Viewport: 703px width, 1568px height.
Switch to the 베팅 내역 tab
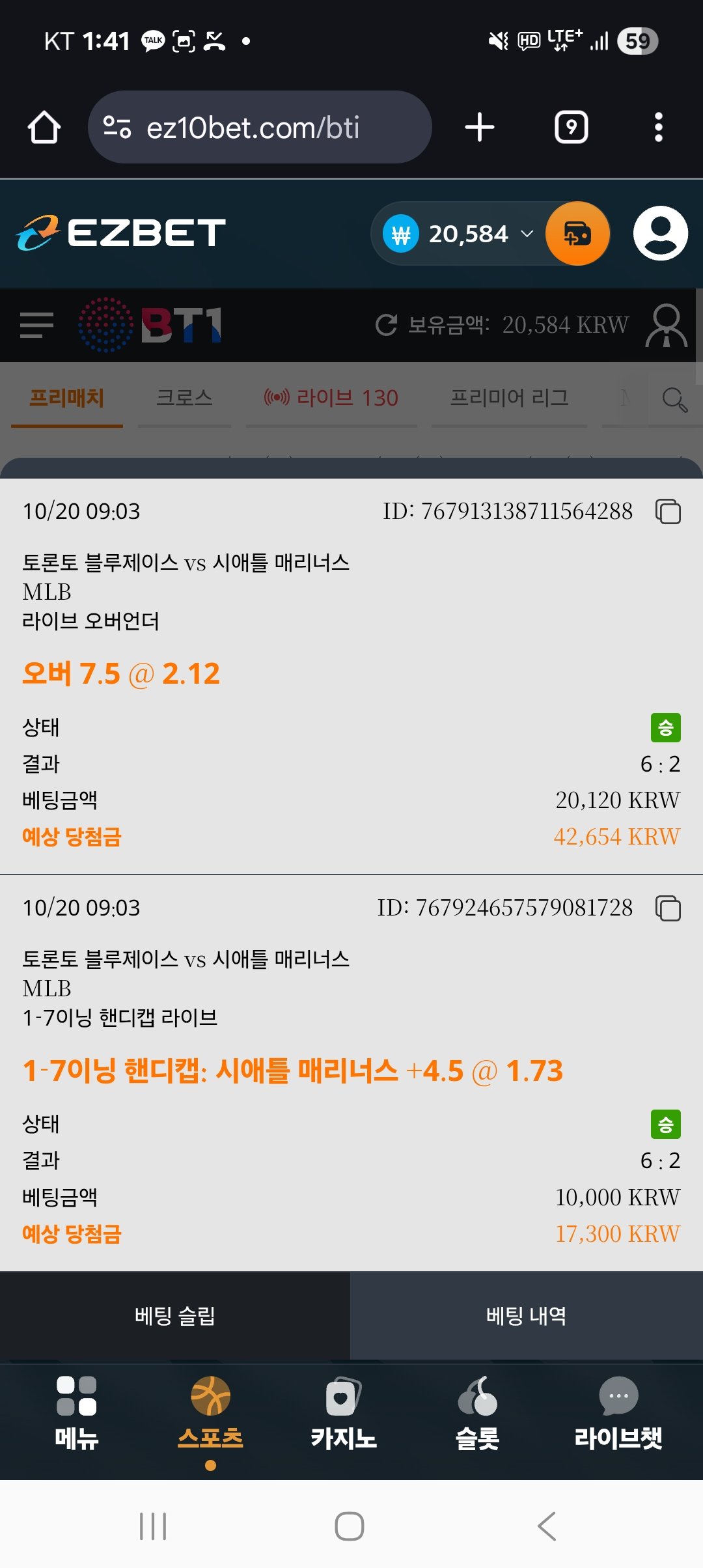point(526,1316)
